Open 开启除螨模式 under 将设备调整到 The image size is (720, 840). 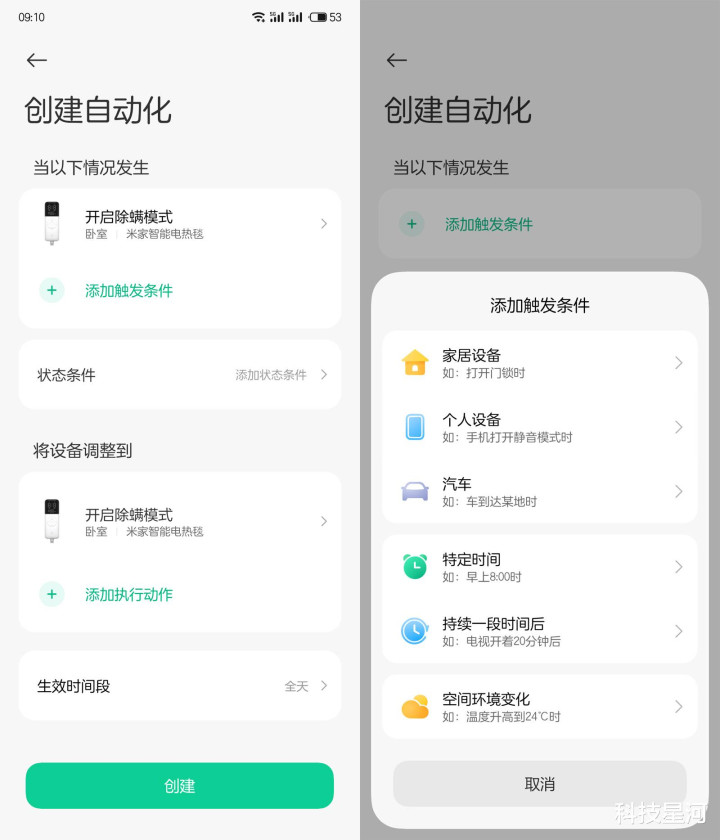click(x=180, y=521)
